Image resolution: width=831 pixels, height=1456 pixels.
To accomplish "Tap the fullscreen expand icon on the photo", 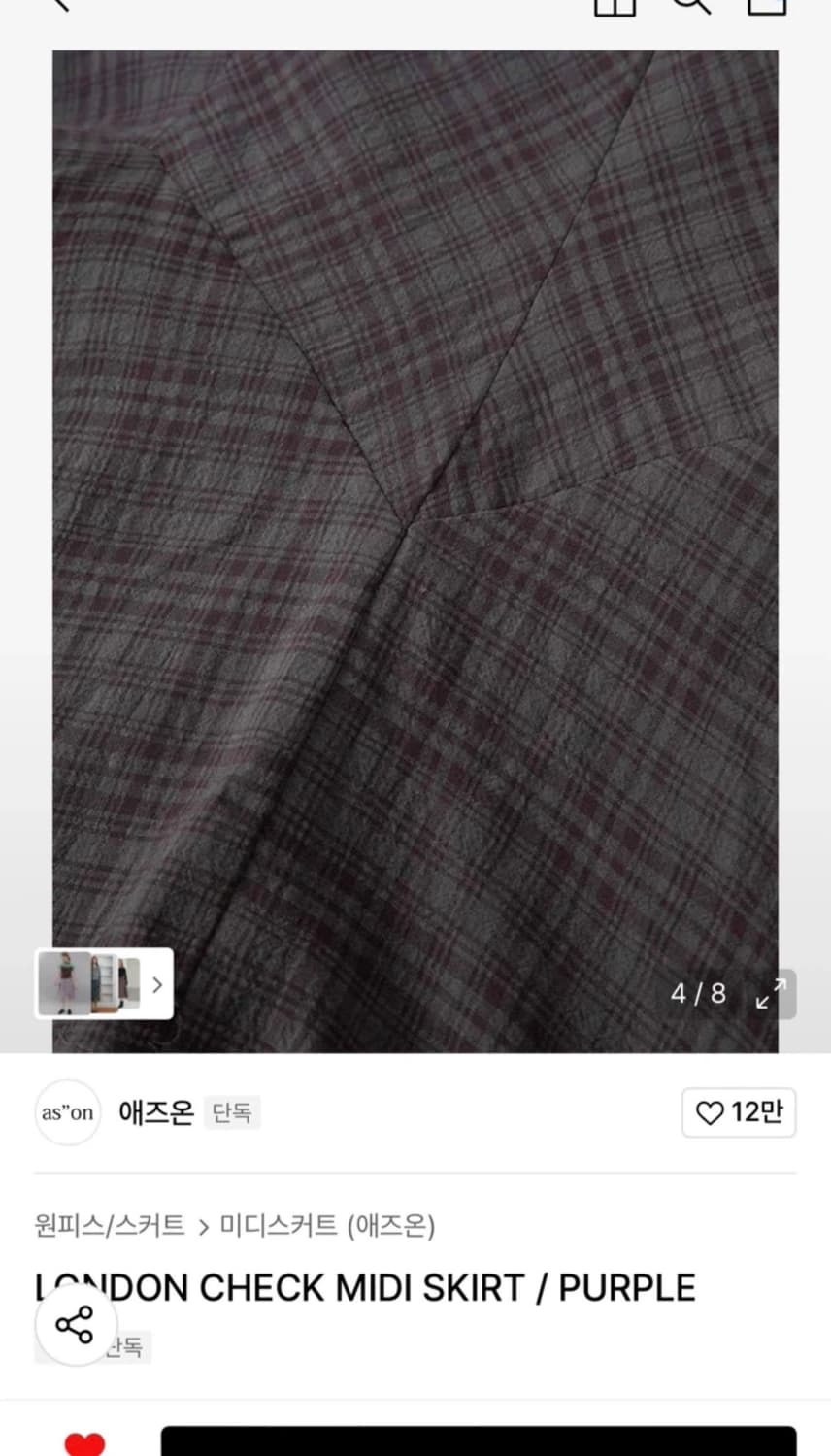I will point(773,995).
